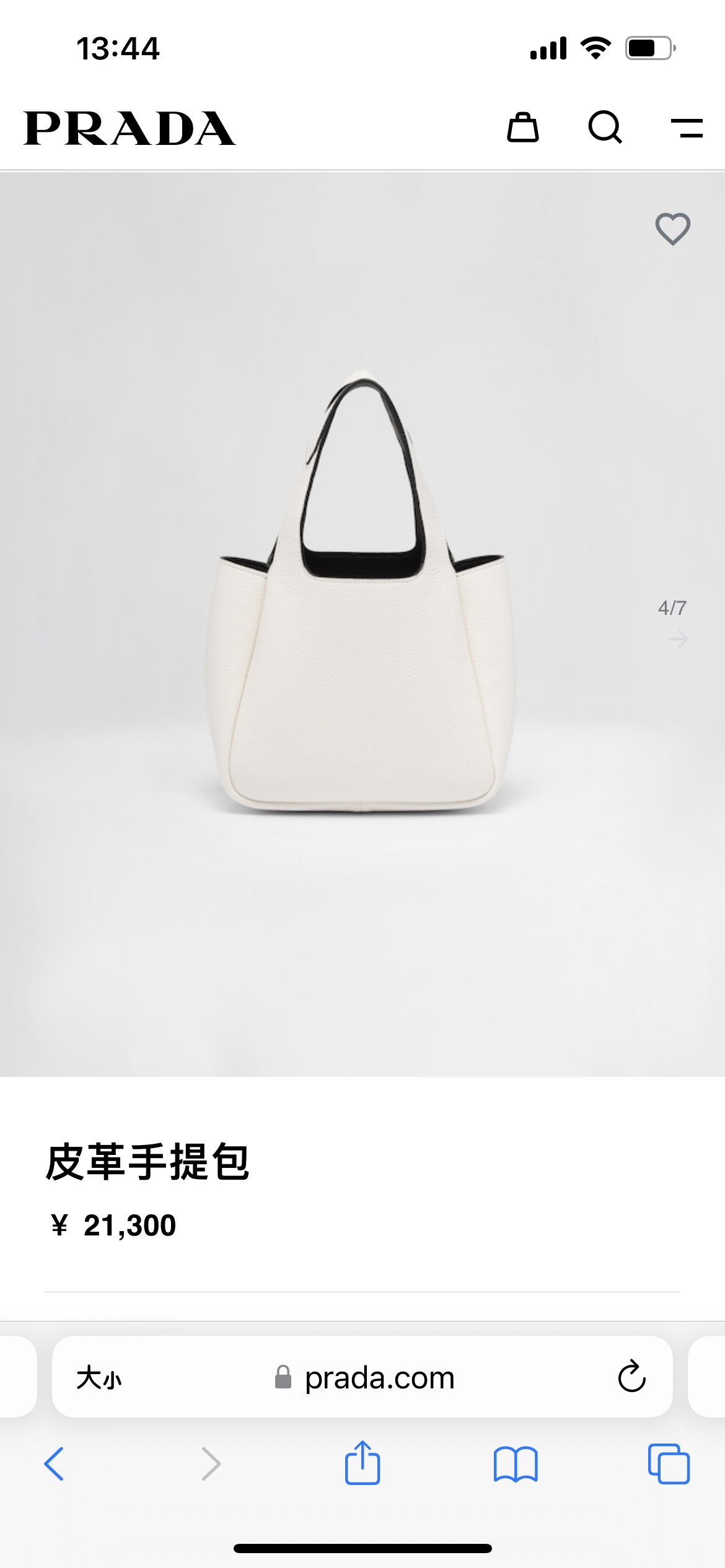This screenshot has height=1568, width=725.
Task: Open the Prada site search
Action: tap(605, 128)
